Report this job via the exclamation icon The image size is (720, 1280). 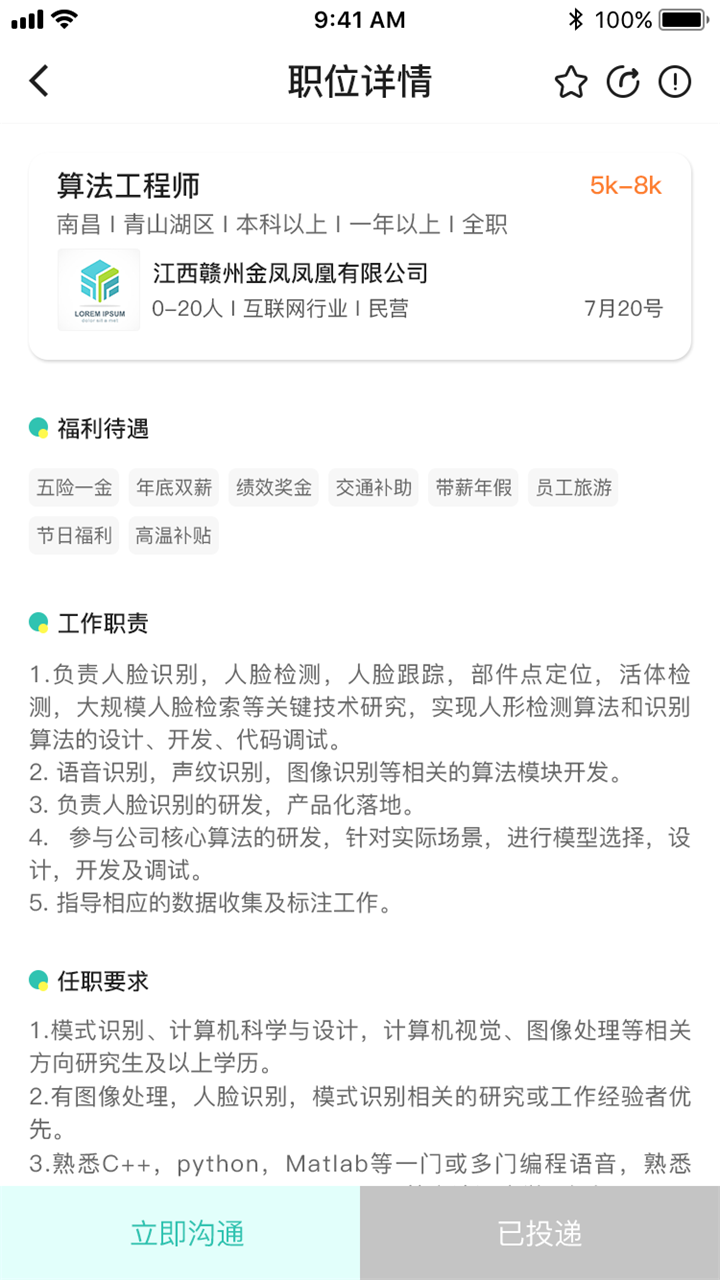point(675,82)
